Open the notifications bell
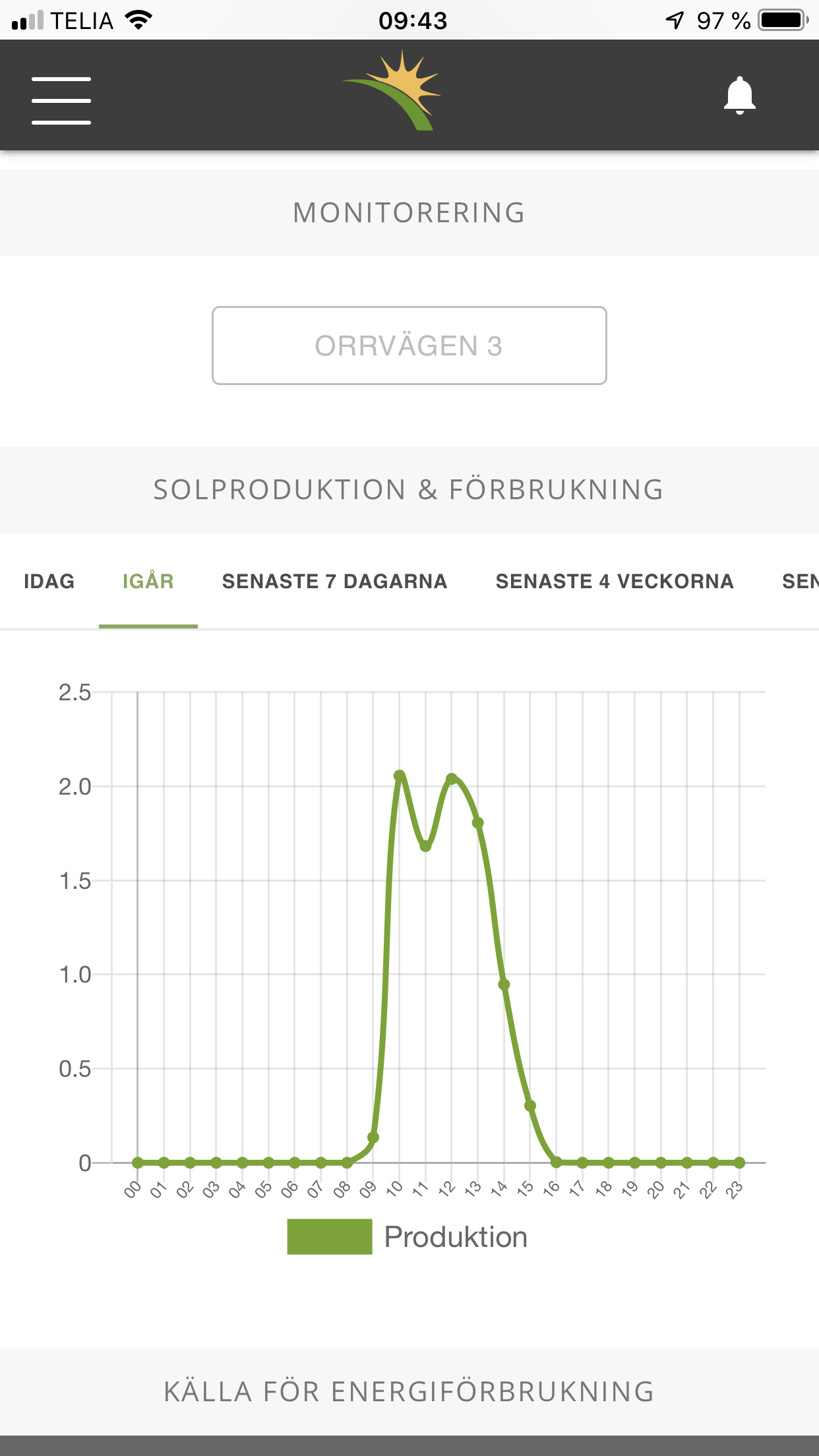819x1456 pixels. point(739,96)
